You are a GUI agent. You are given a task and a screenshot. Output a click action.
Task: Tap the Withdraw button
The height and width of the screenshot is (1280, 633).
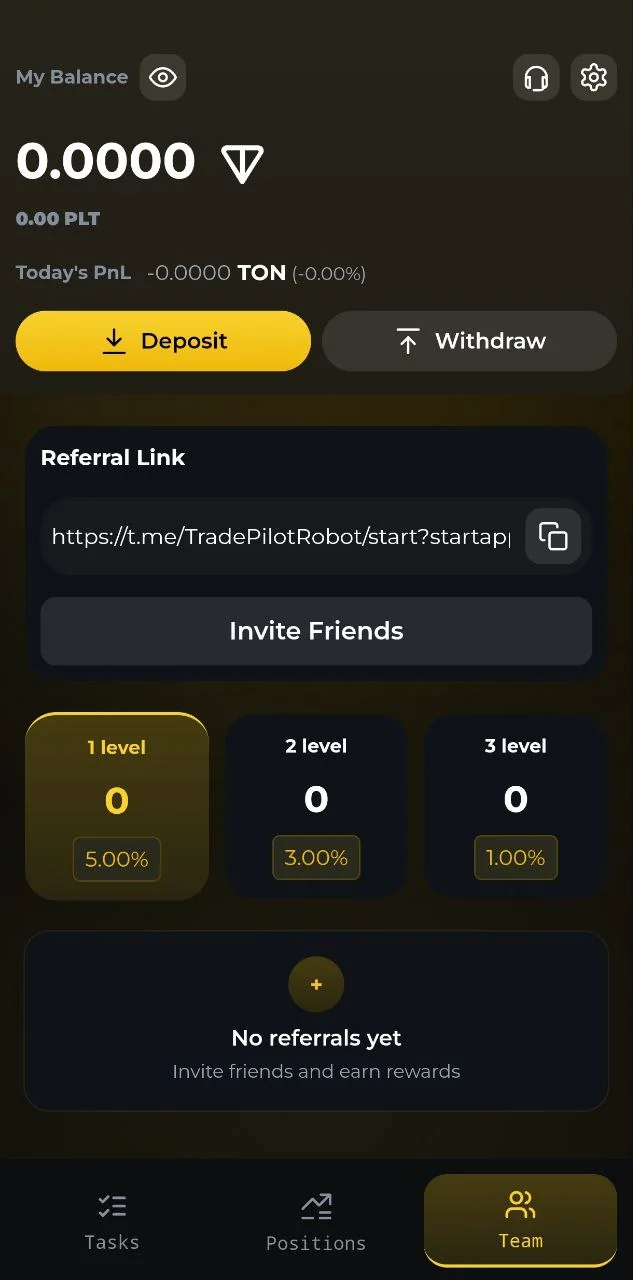pyautogui.click(x=469, y=341)
